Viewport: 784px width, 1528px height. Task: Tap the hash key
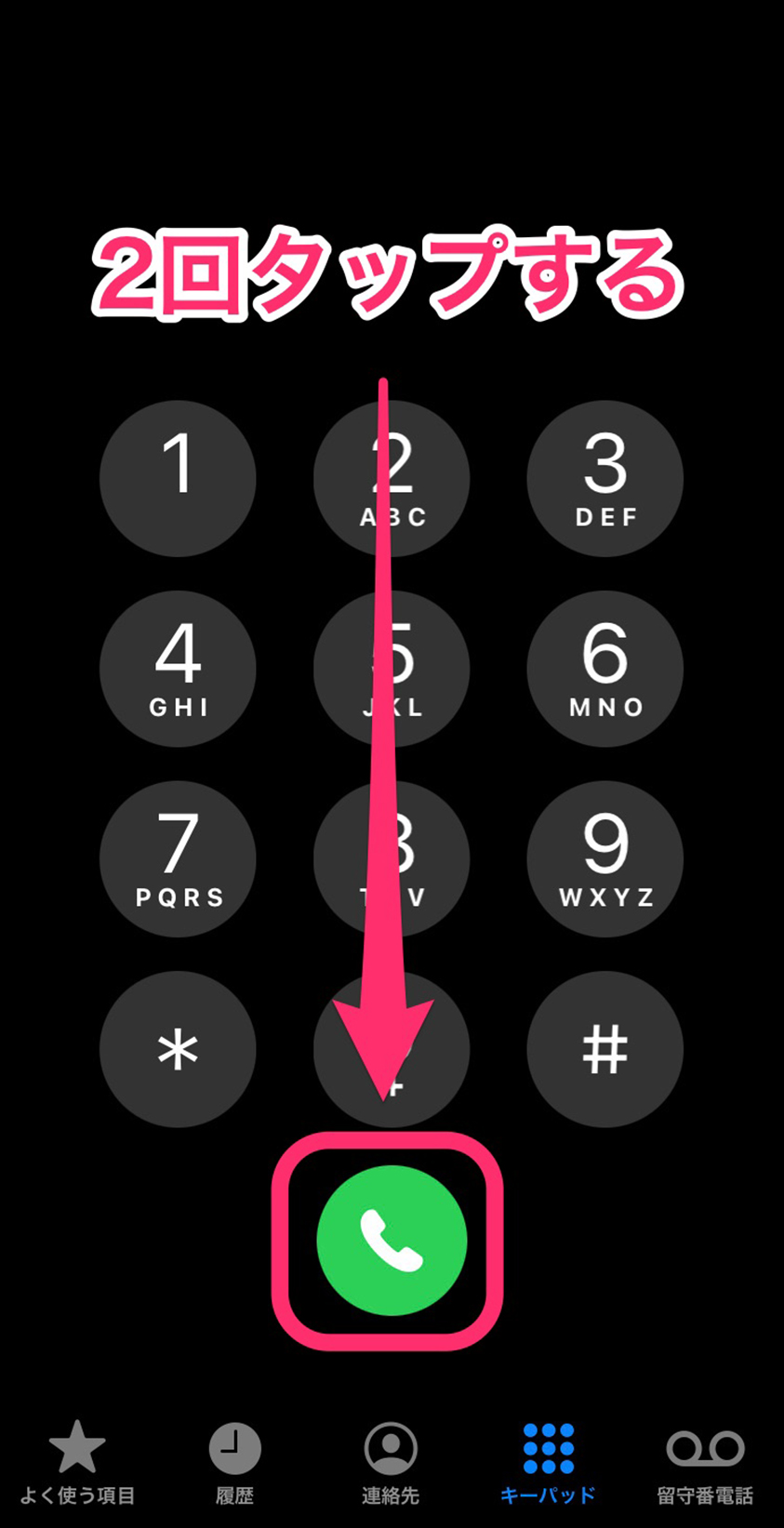605,1049
